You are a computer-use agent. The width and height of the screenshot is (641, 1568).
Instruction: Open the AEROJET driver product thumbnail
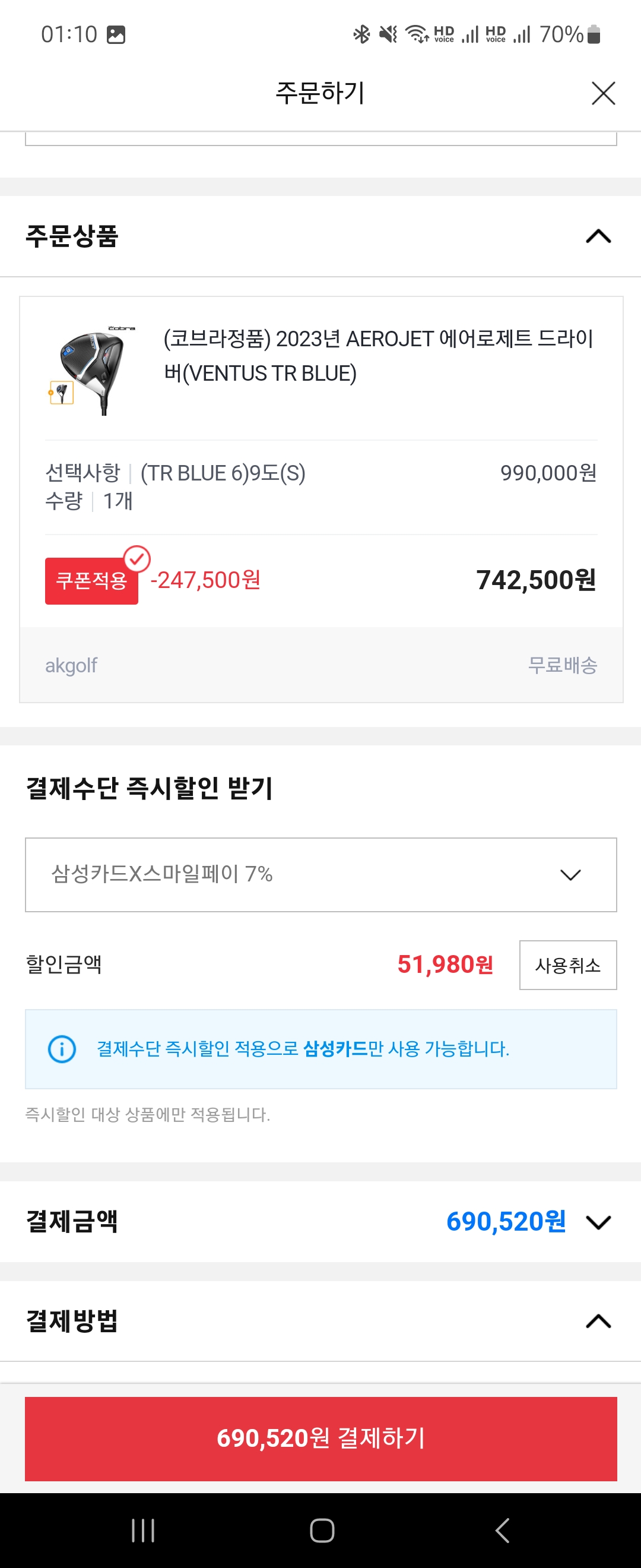pyautogui.click(x=91, y=371)
